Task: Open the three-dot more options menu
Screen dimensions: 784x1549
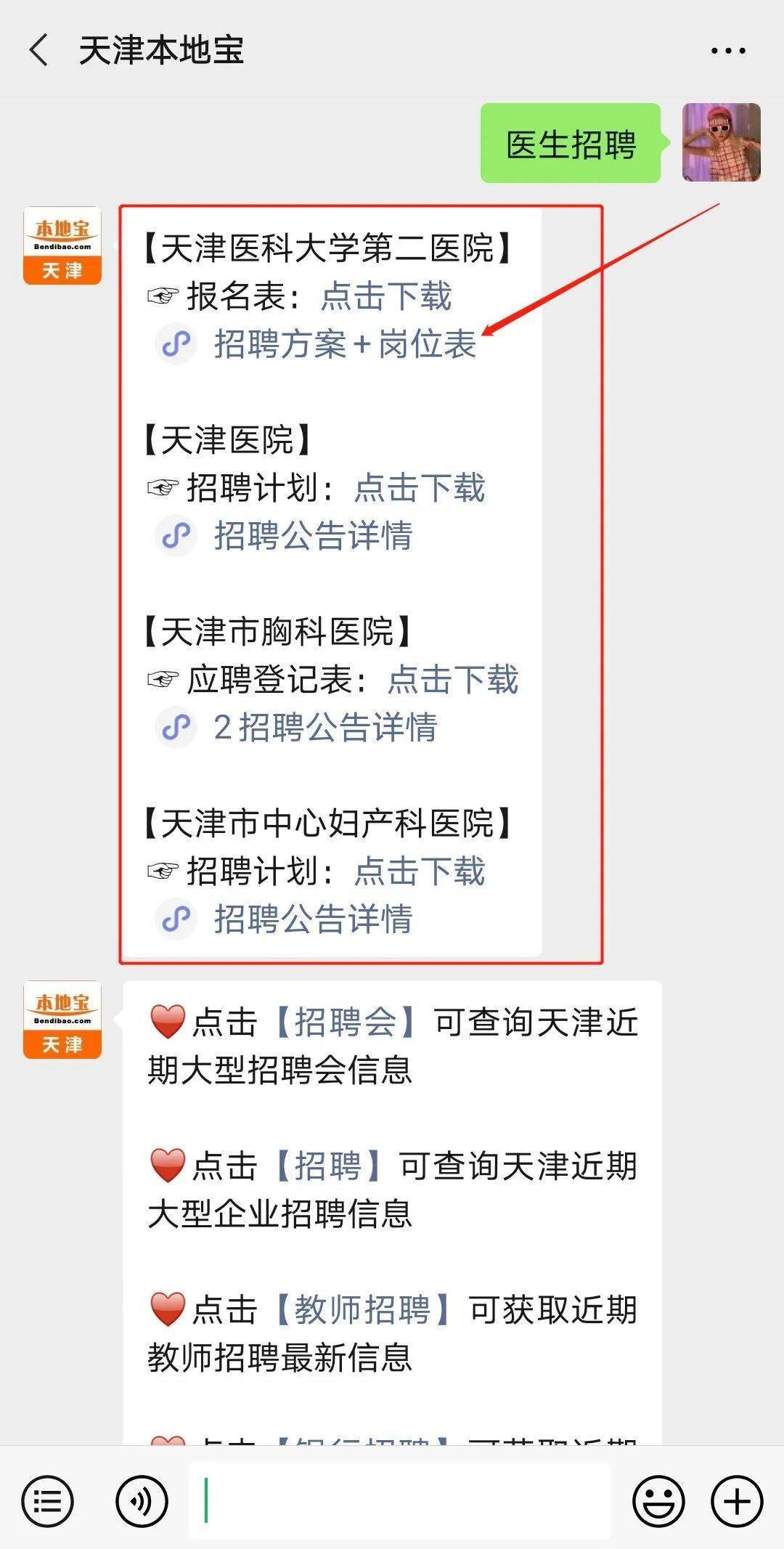Action: click(727, 51)
